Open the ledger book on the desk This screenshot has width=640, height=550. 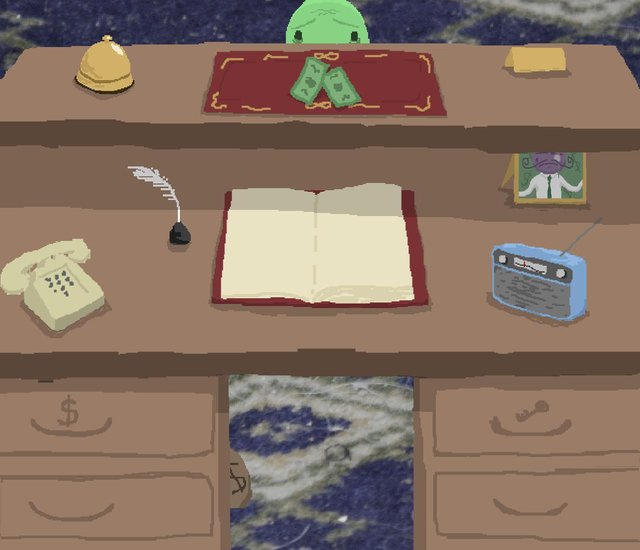(319, 246)
